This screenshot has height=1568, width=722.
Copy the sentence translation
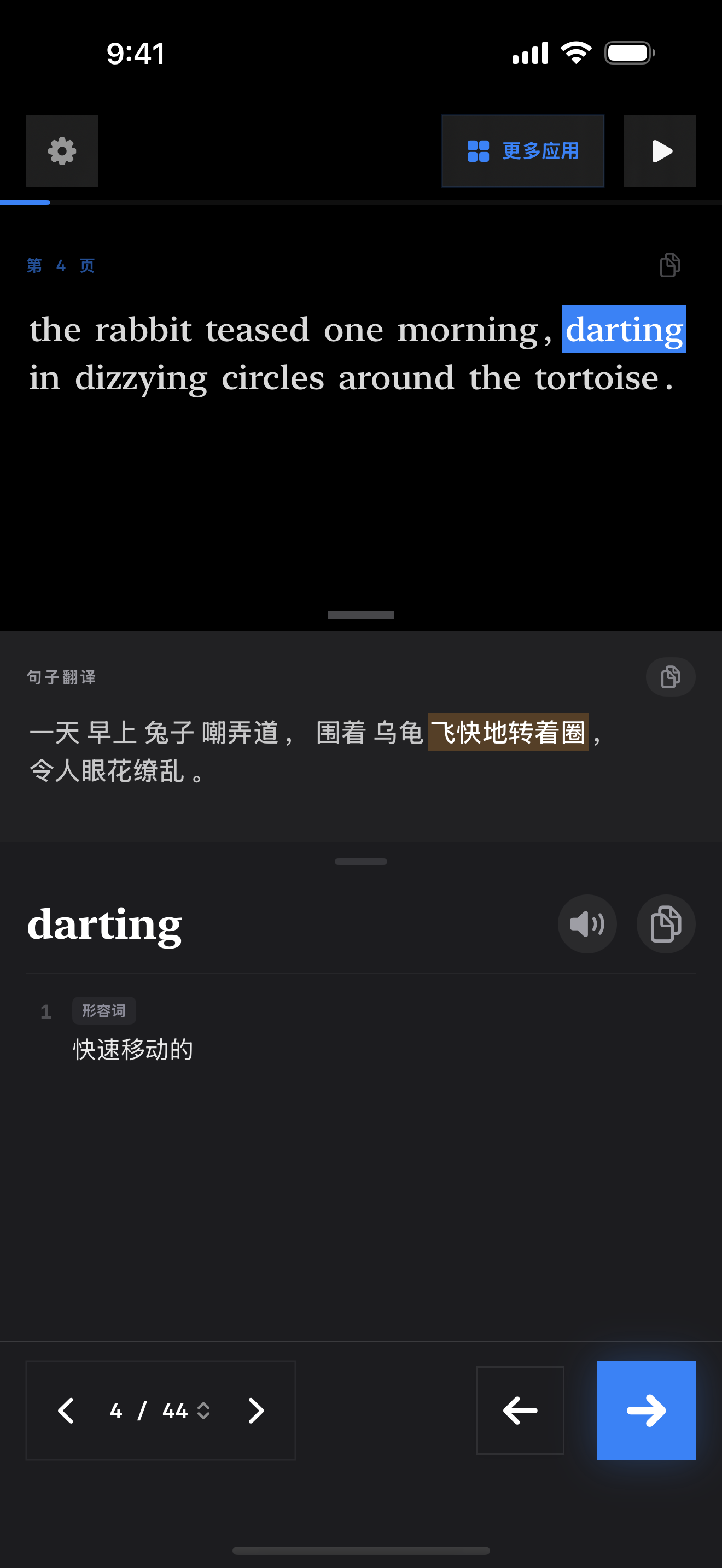point(669,677)
